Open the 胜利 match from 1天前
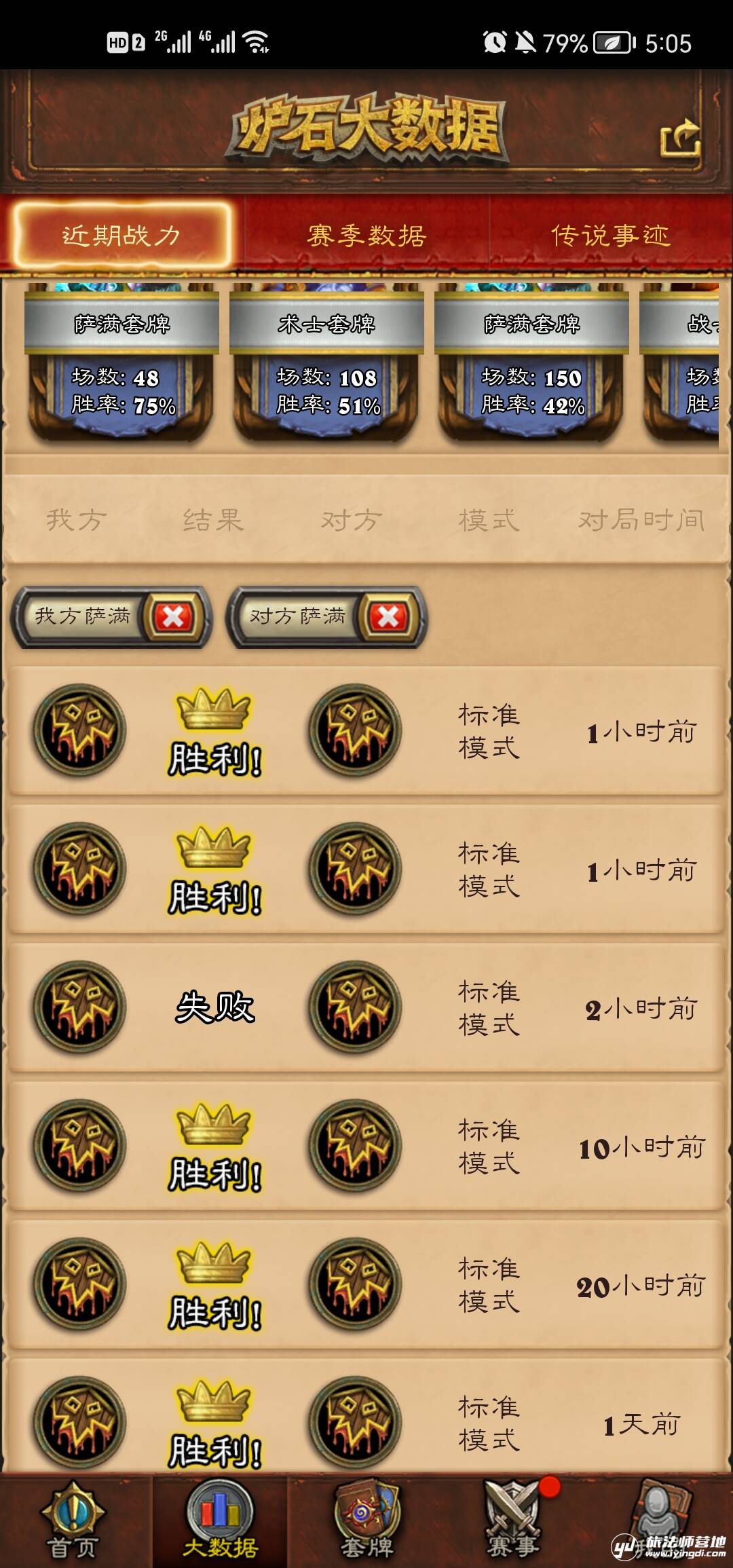This screenshot has height=1568, width=733. [366, 1420]
